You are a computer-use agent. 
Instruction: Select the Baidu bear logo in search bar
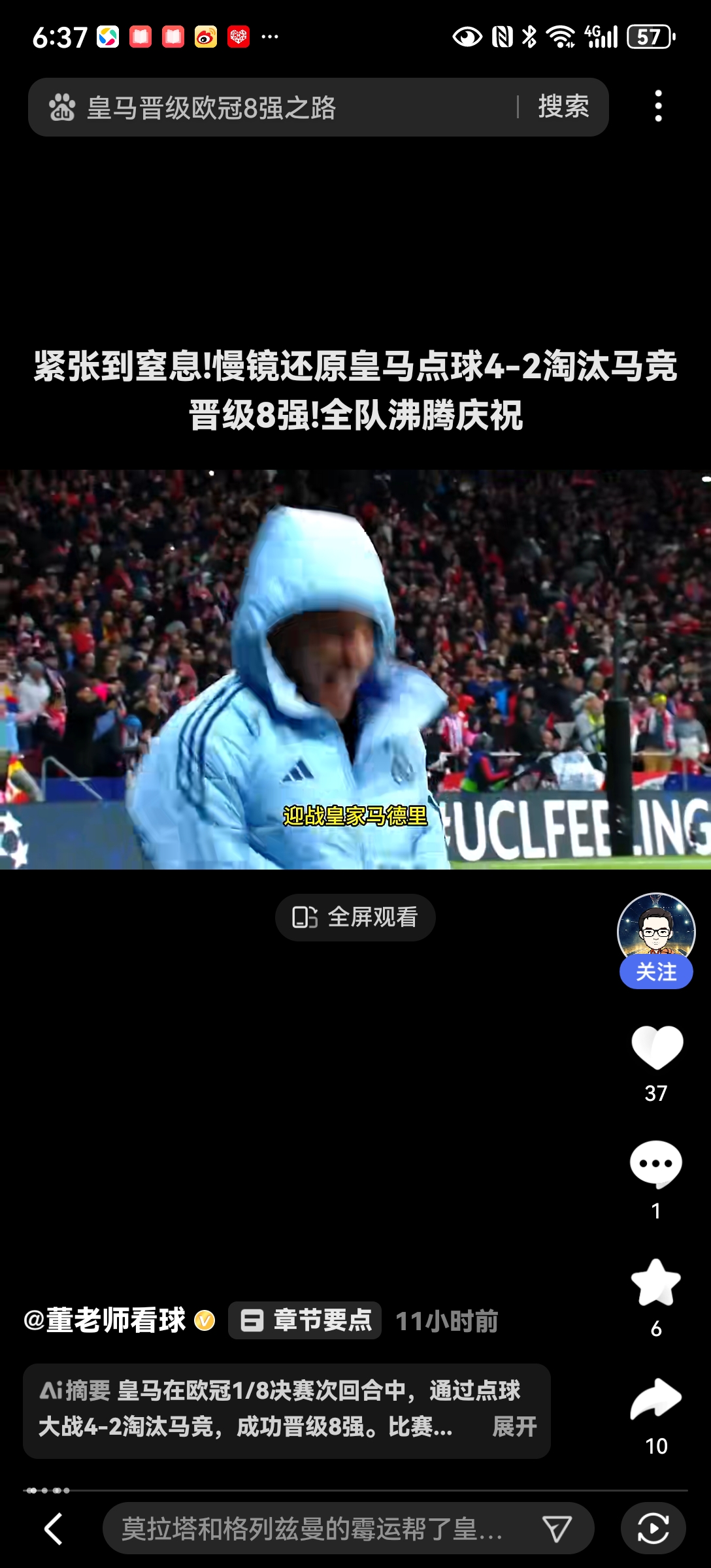[63, 107]
